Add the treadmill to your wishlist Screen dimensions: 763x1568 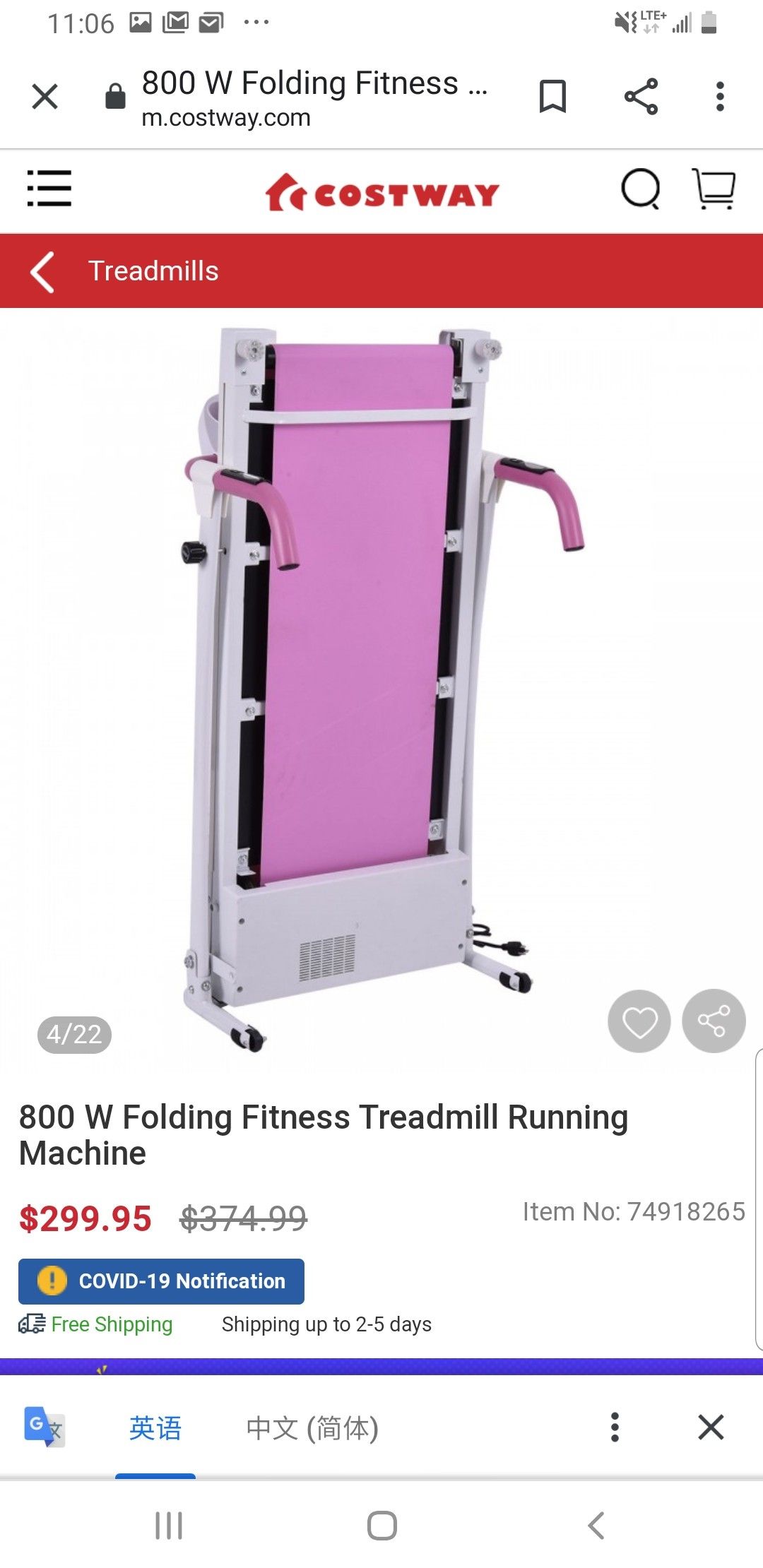coord(639,1021)
